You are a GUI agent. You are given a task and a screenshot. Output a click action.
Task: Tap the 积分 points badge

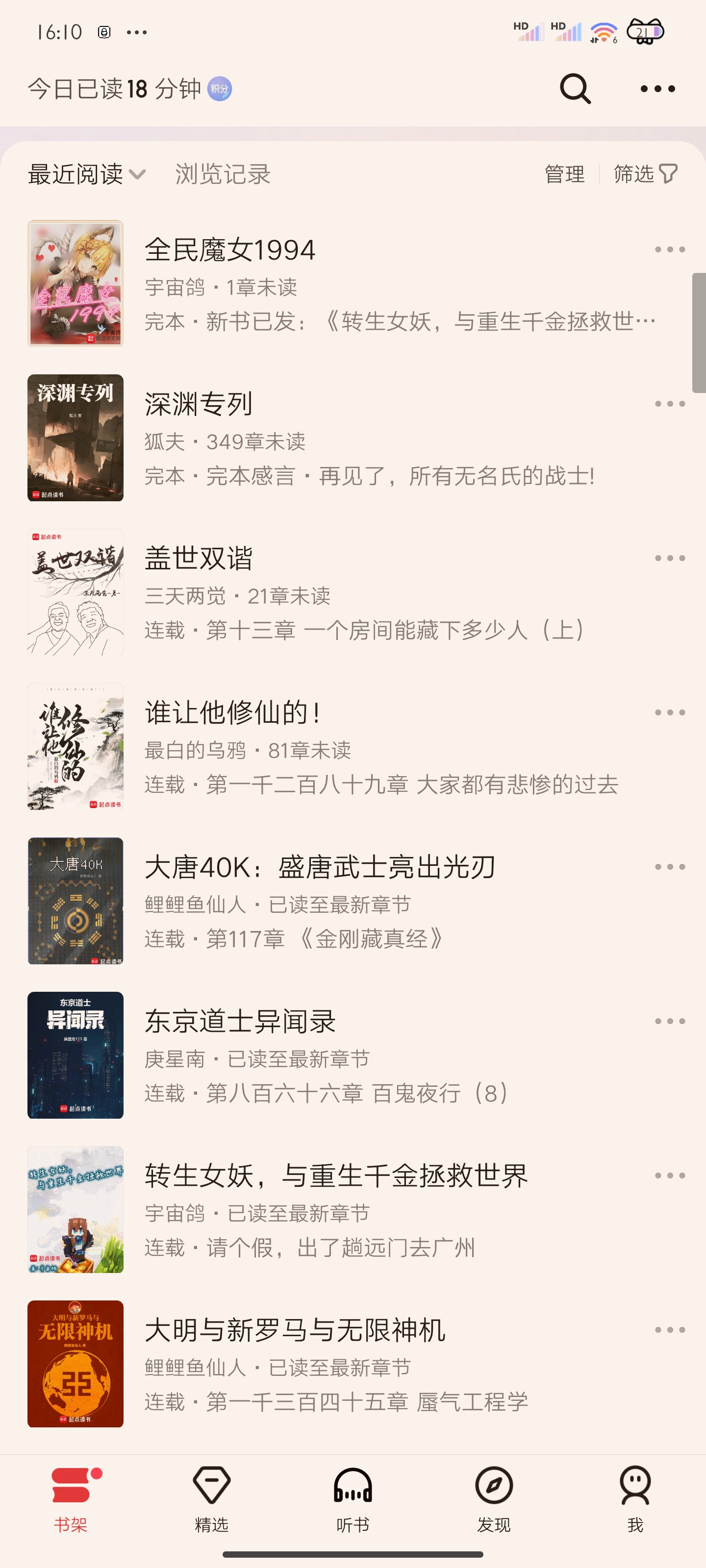click(x=220, y=89)
